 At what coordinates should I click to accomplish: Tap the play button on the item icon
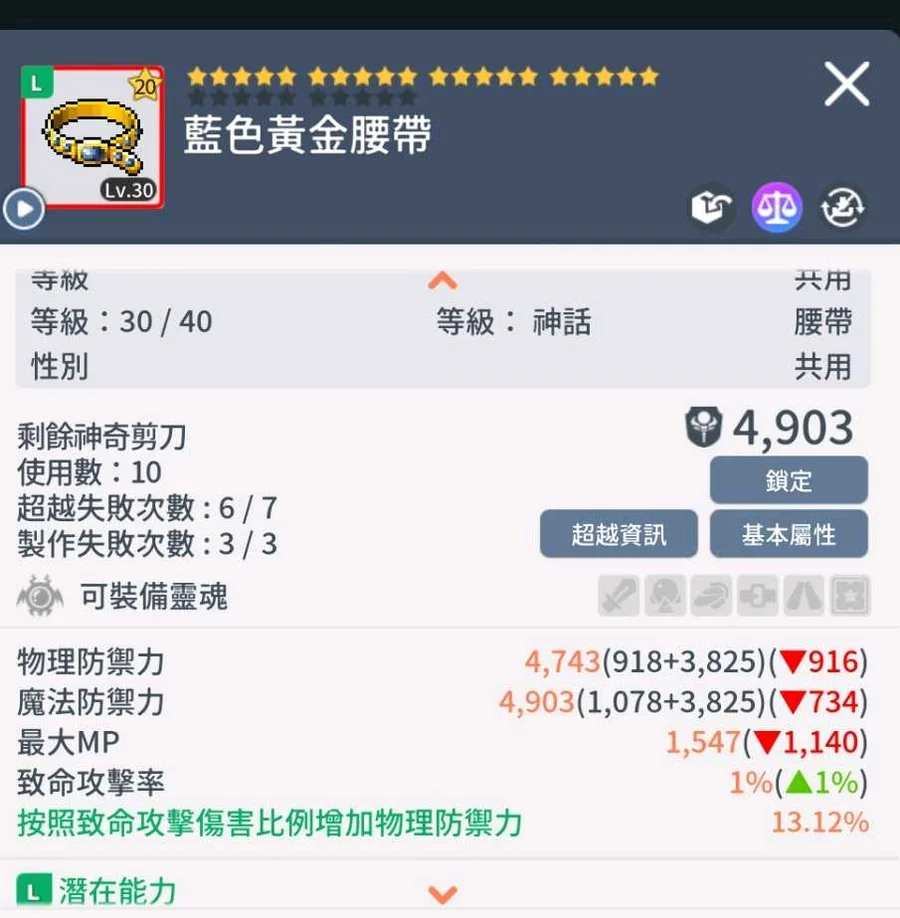click(24, 209)
